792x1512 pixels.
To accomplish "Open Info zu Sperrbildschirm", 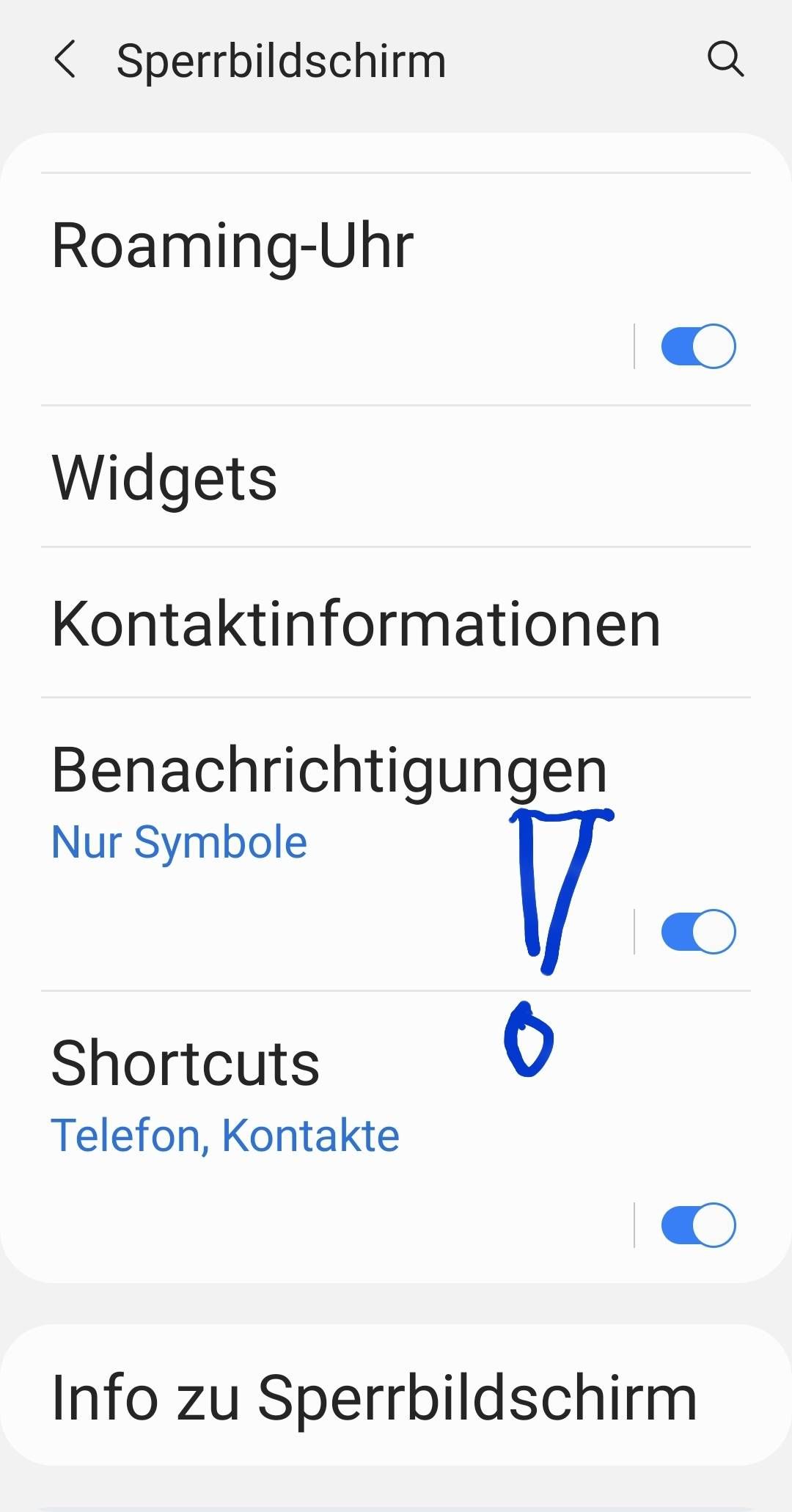I will point(374,1399).
